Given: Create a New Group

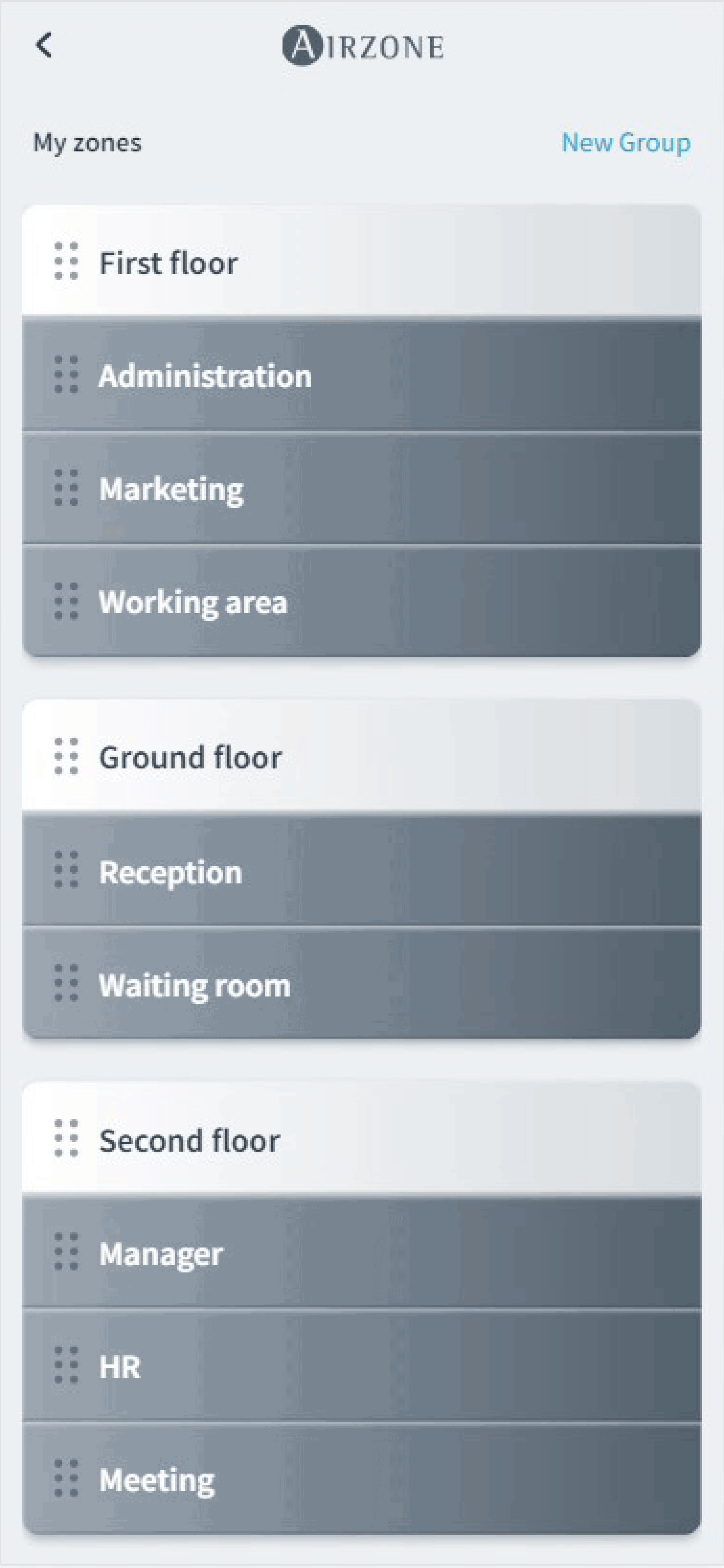Looking at the screenshot, I should click(x=625, y=142).
